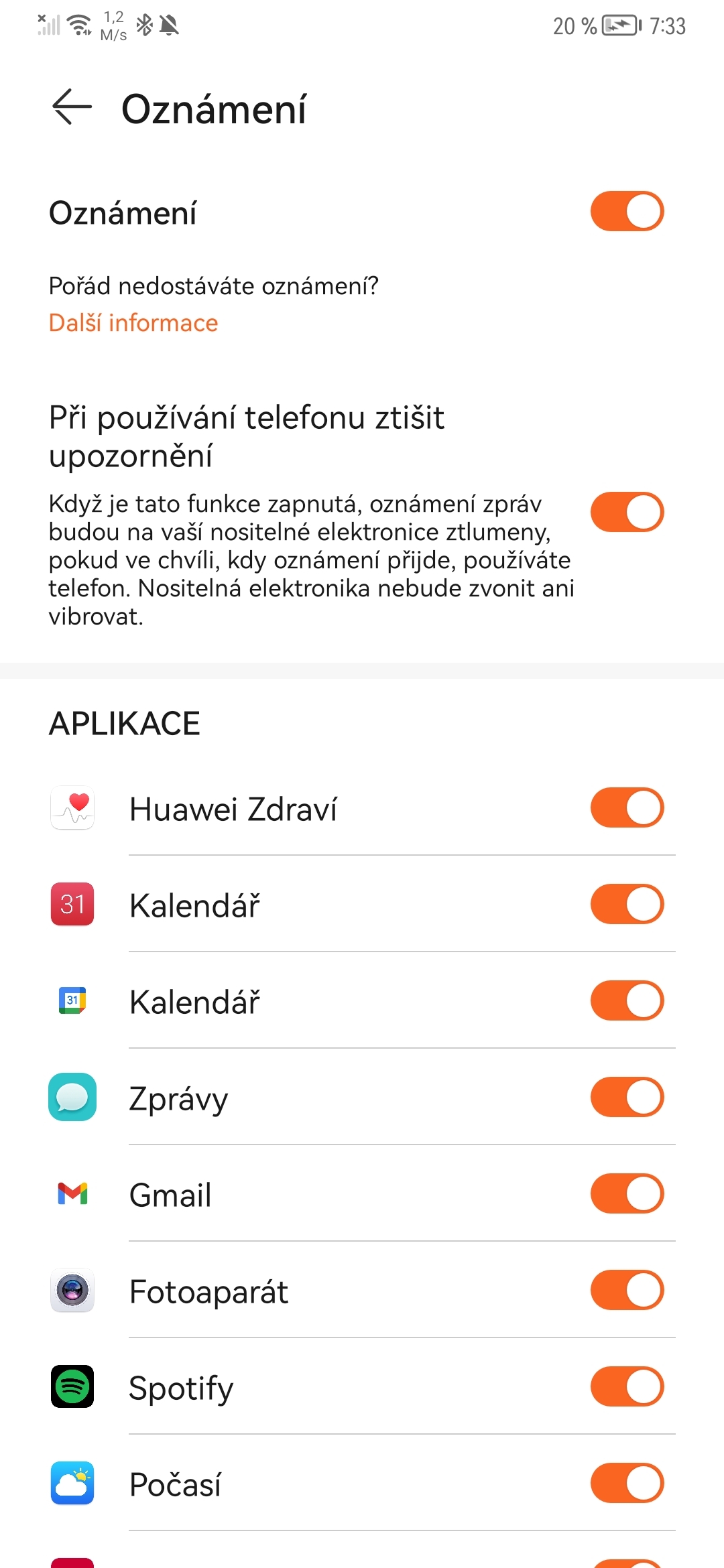Turn off Zprávy notifications
Image resolution: width=724 pixels, height=1568 pixels.
[x=625, y=1098]
